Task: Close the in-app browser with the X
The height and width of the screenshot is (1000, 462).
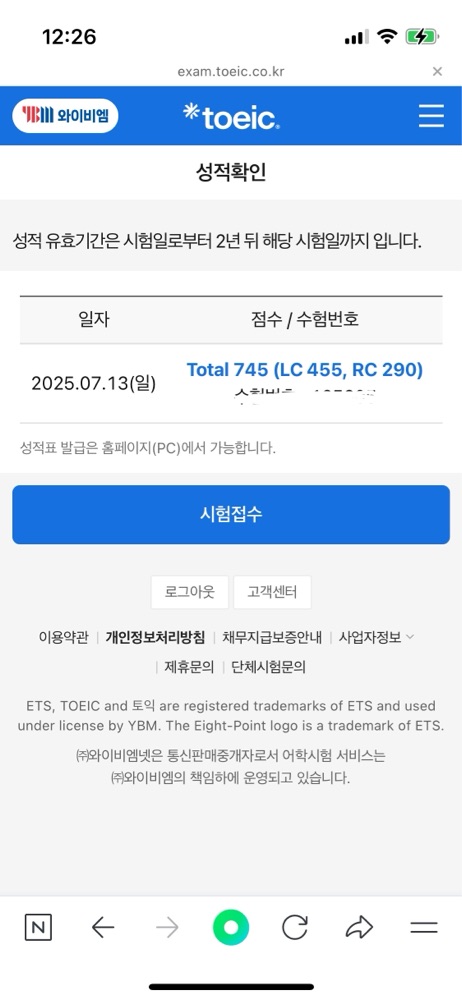Action: pos(437,71)
